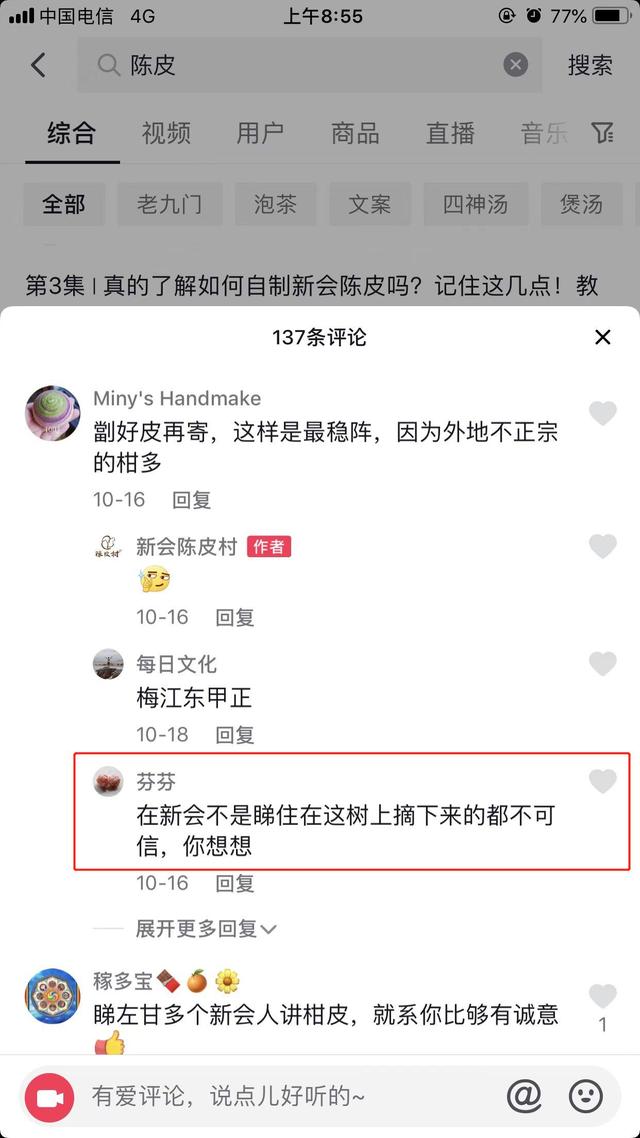640x1138 pixels.
Task: Record a video comment
Action: (49, 1097)
